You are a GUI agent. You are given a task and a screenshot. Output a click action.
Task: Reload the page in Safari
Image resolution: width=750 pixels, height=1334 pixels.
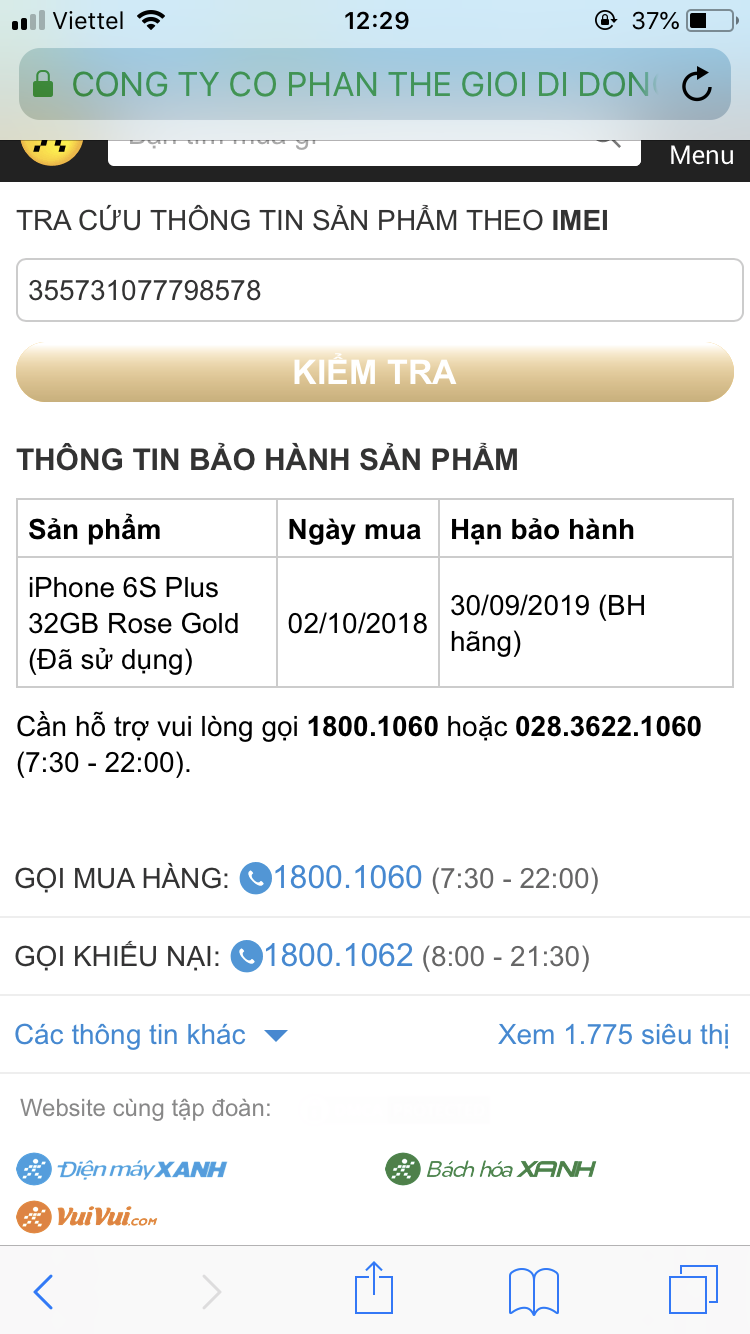click(696, 85)
